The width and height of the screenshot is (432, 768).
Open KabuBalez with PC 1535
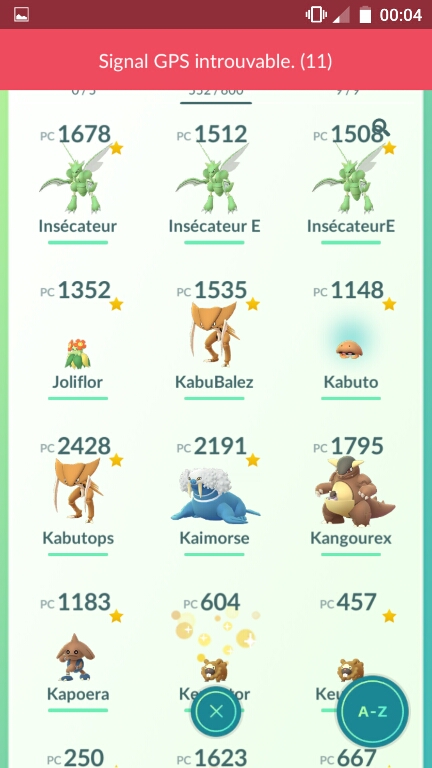(214, 339)
